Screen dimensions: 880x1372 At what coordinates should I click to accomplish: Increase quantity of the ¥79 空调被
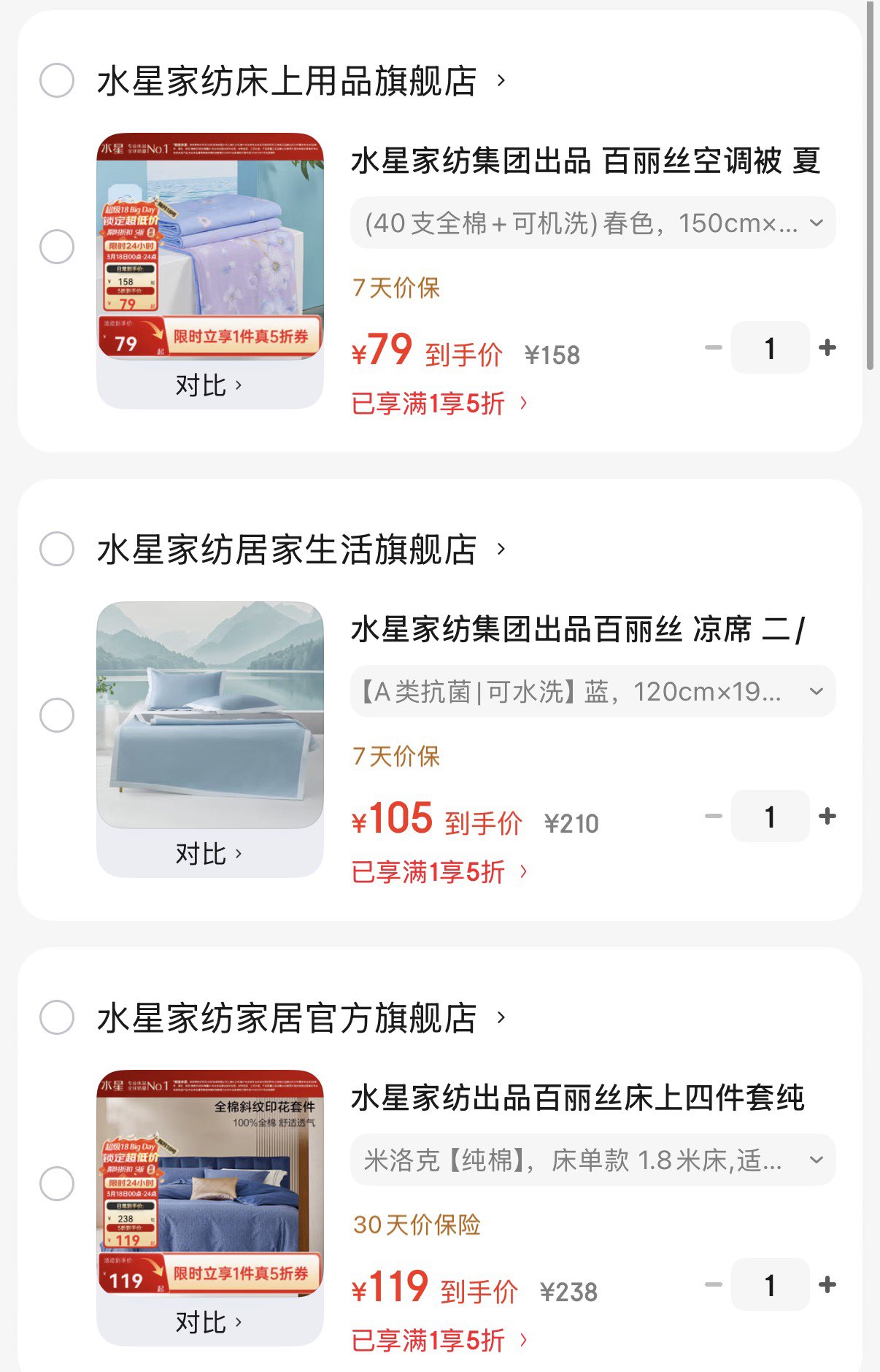point(827,348)
